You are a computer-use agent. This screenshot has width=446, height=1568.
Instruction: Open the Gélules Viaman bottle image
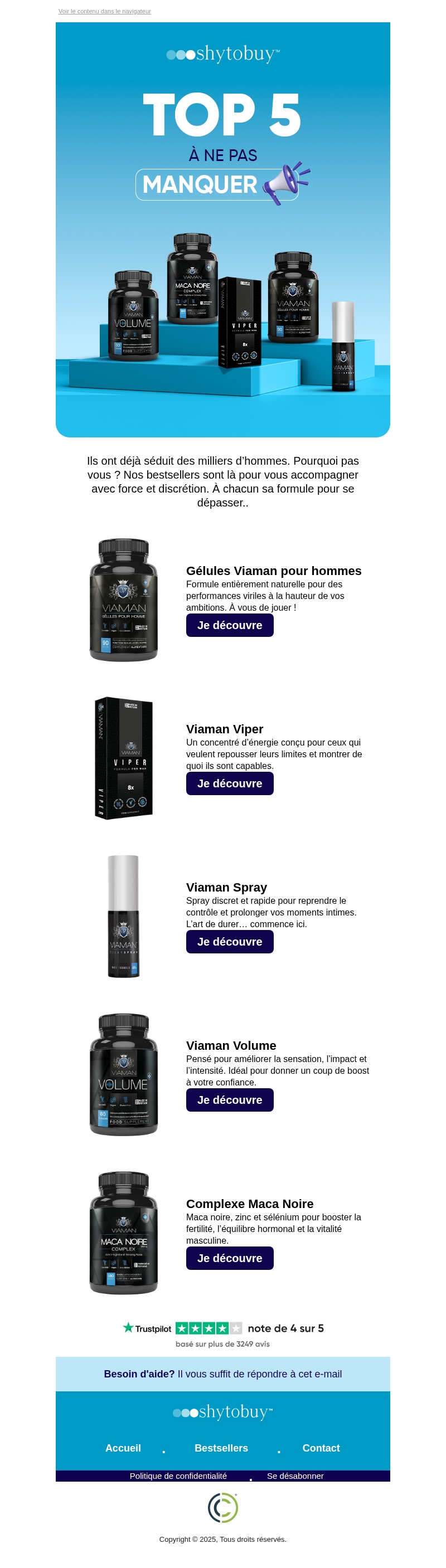point(124,600)
